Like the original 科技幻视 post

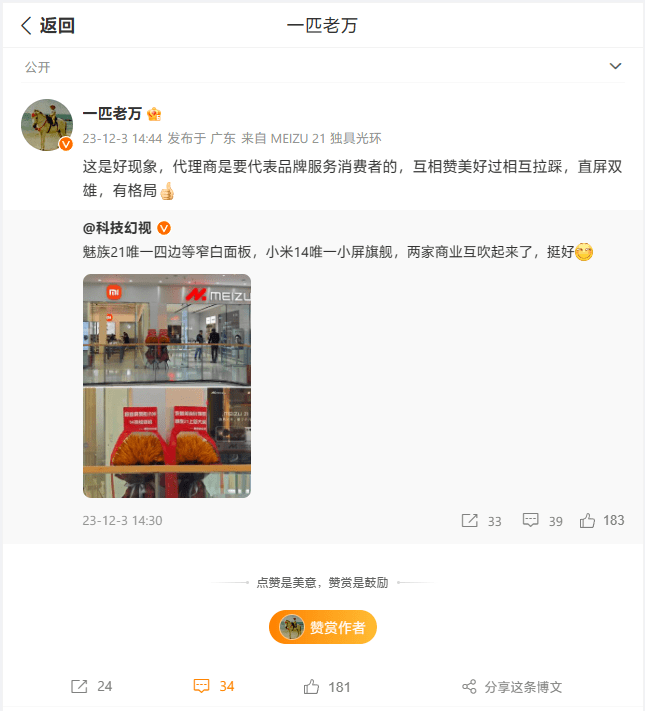coord(602,521)
